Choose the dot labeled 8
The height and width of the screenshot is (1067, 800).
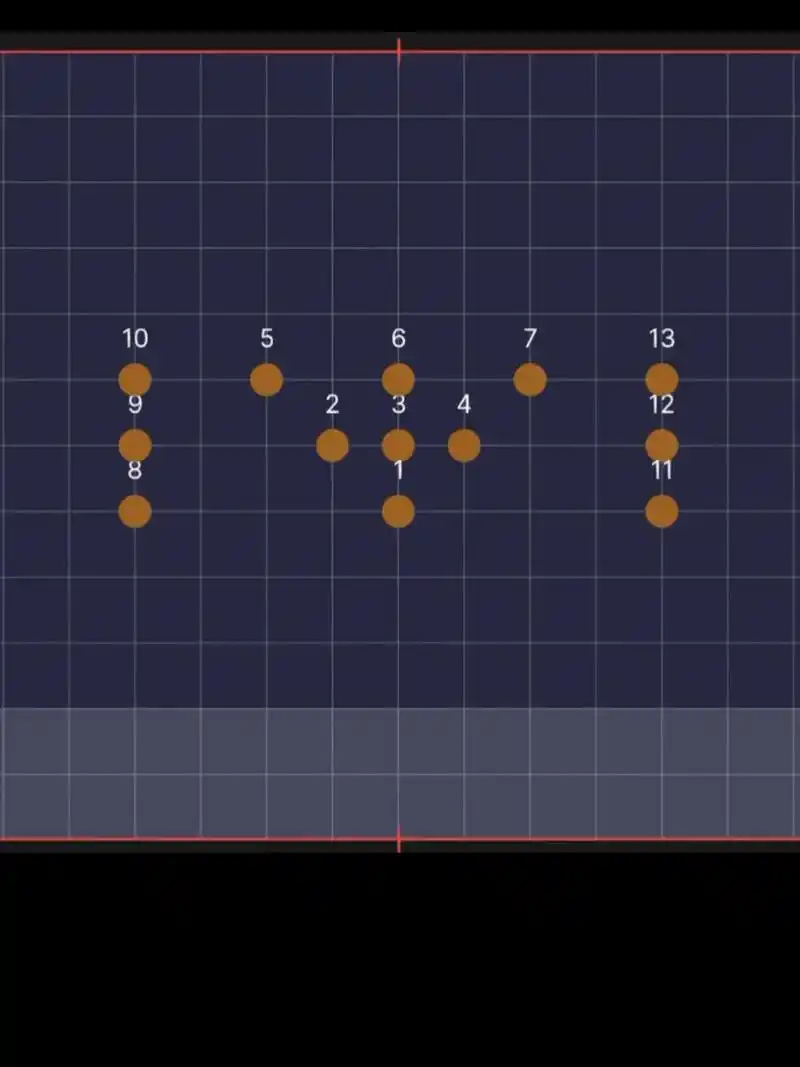tap(135, 511)
